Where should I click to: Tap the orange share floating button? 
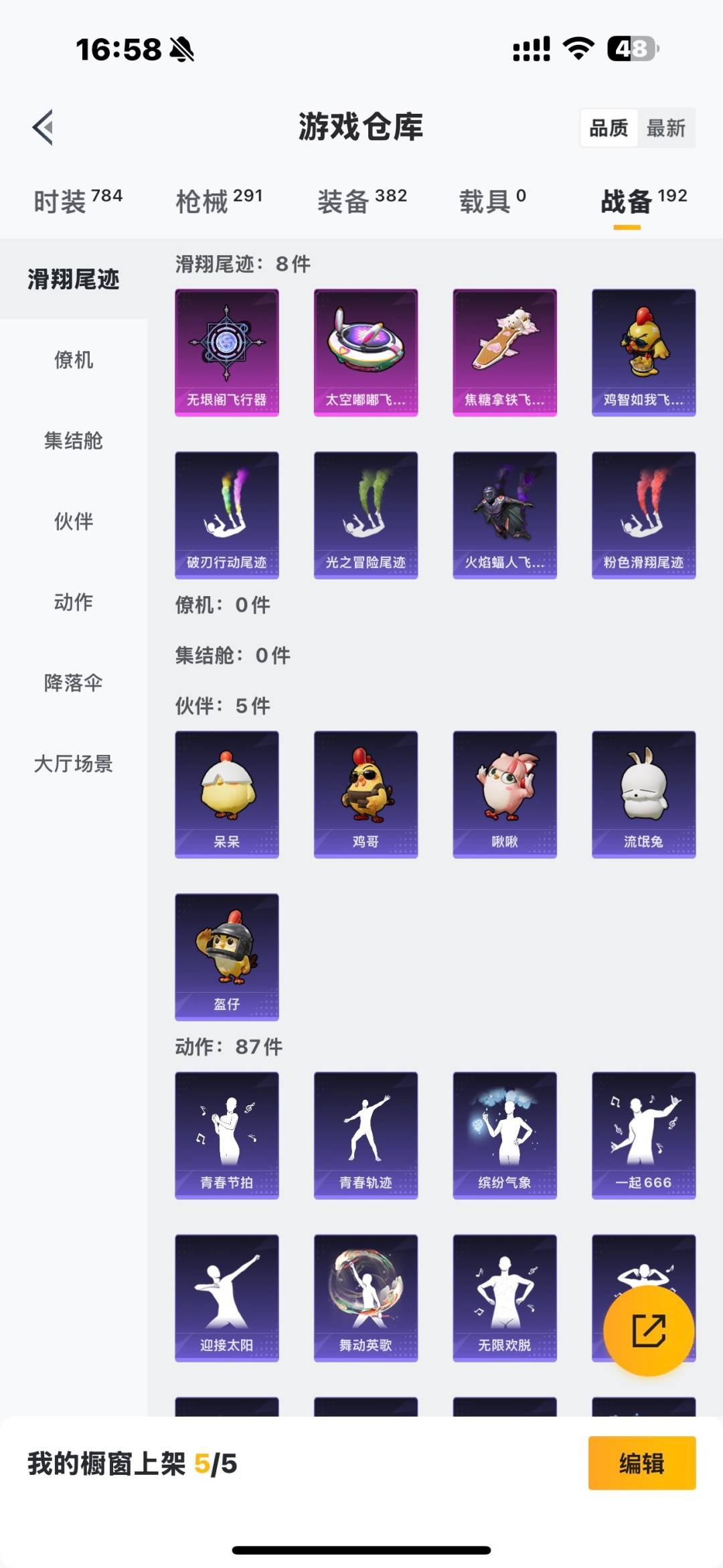[647, 1330]
